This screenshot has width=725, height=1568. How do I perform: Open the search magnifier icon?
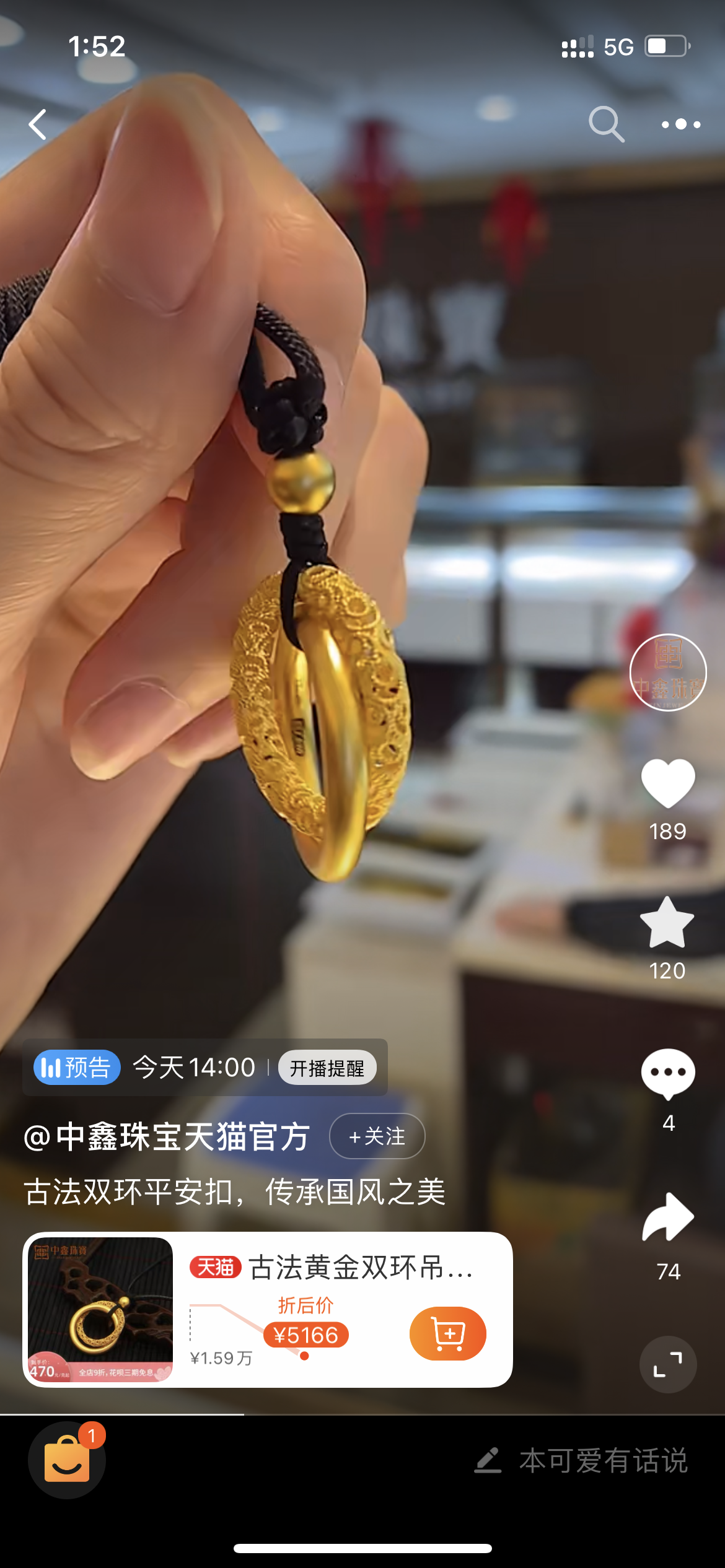605,124
